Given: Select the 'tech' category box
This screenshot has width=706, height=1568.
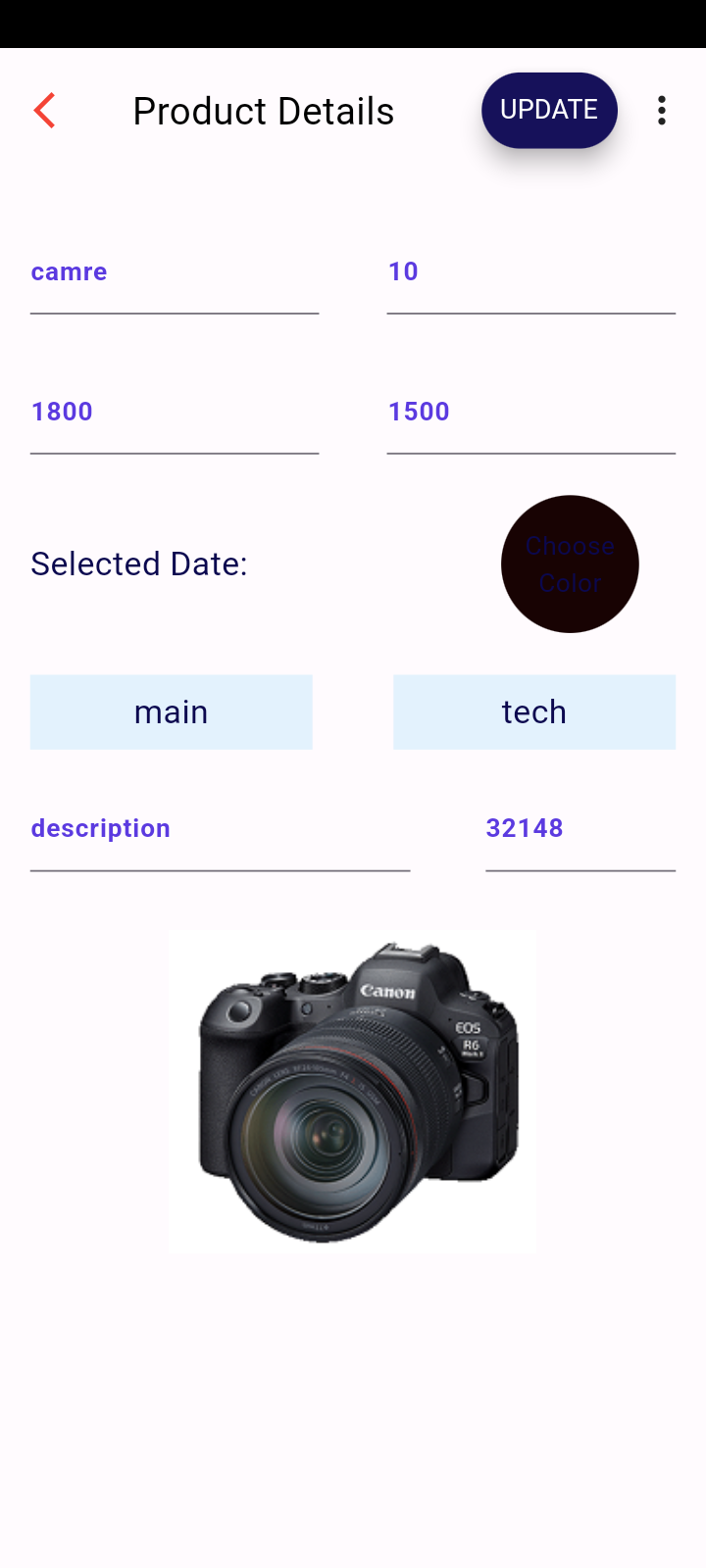Looking at the screenshot, I should (534, 712).
